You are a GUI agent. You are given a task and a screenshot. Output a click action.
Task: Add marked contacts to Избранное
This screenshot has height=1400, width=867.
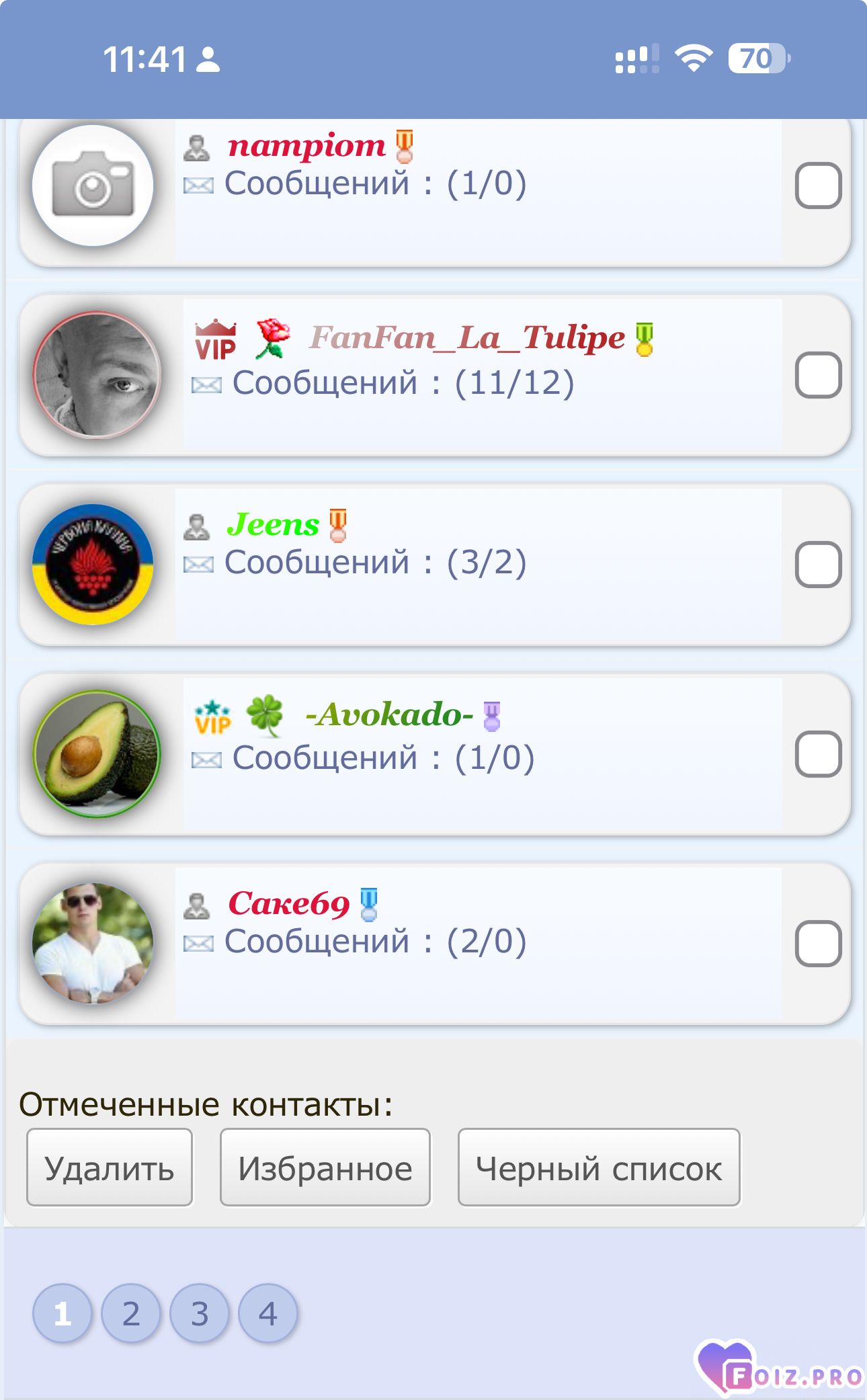(x=325, y=1167)
